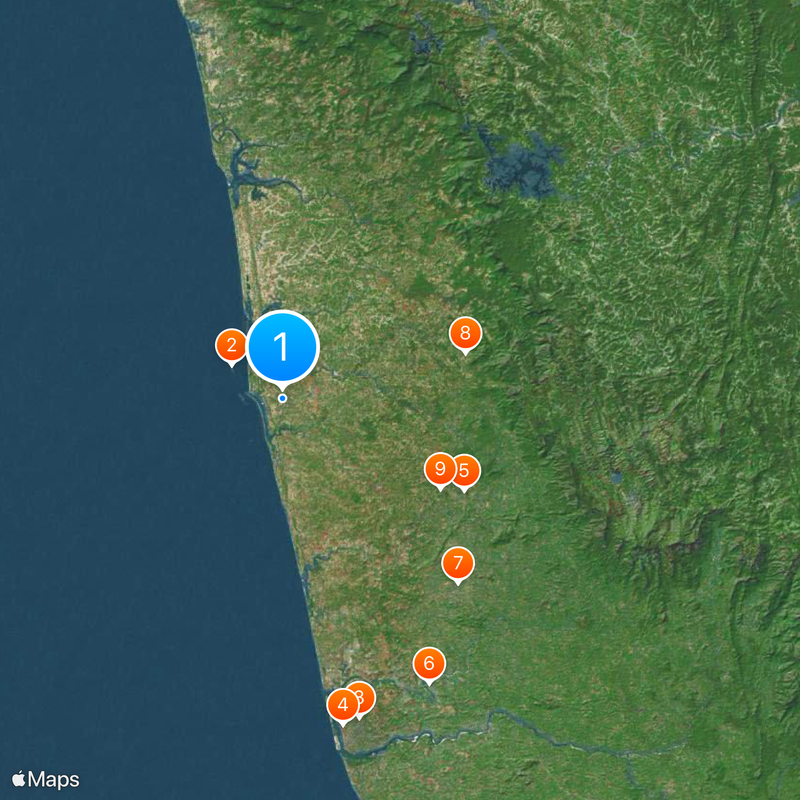
Task: Select the orange map pin numbered 9
Action: [439, 468]
